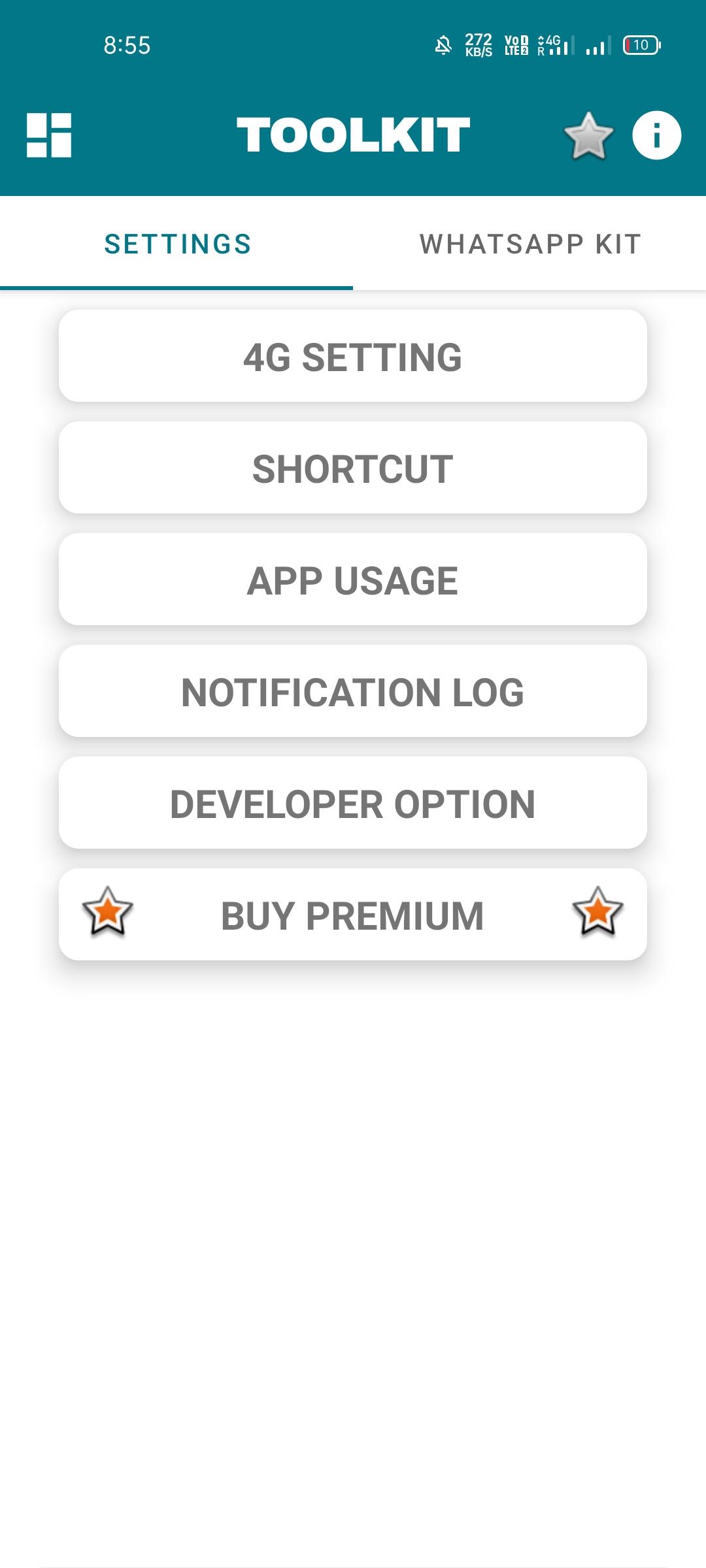Tap the star icon in the header
This screenshot has width=706, height=1568.
[588, 135]
